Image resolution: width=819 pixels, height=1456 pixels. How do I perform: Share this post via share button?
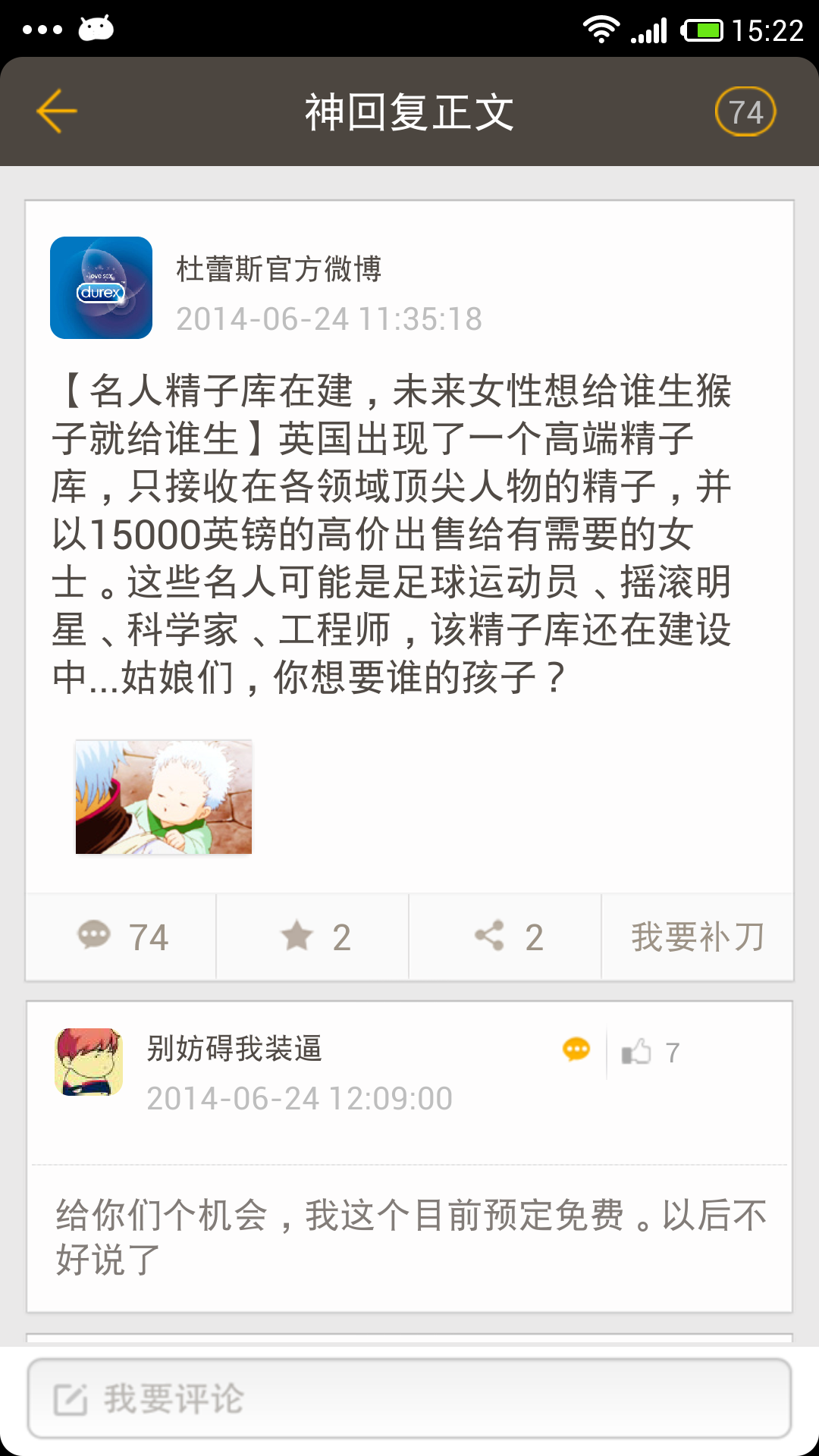point(506,937)
